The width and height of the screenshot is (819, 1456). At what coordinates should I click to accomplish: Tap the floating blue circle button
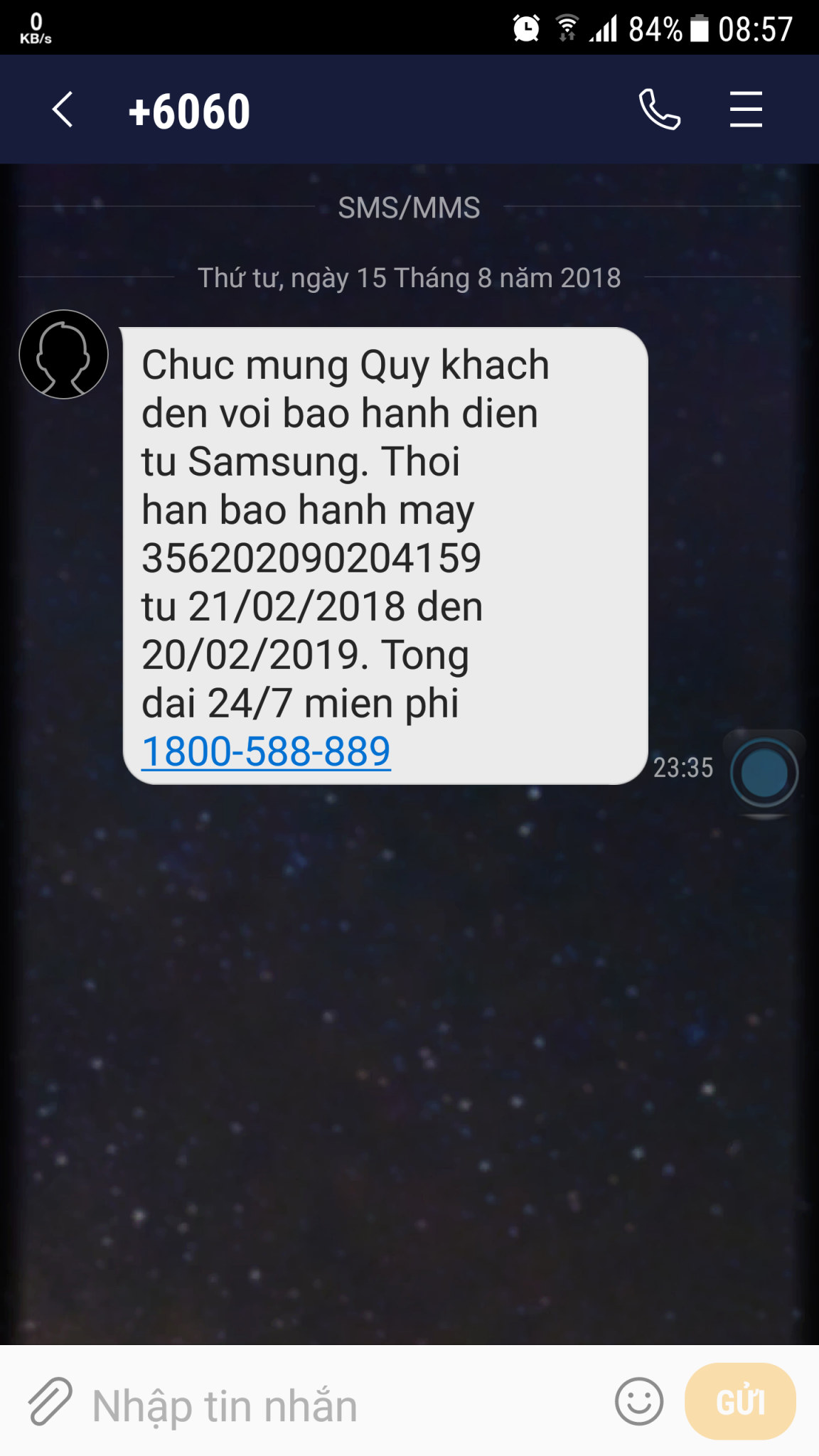coord(764,773)
